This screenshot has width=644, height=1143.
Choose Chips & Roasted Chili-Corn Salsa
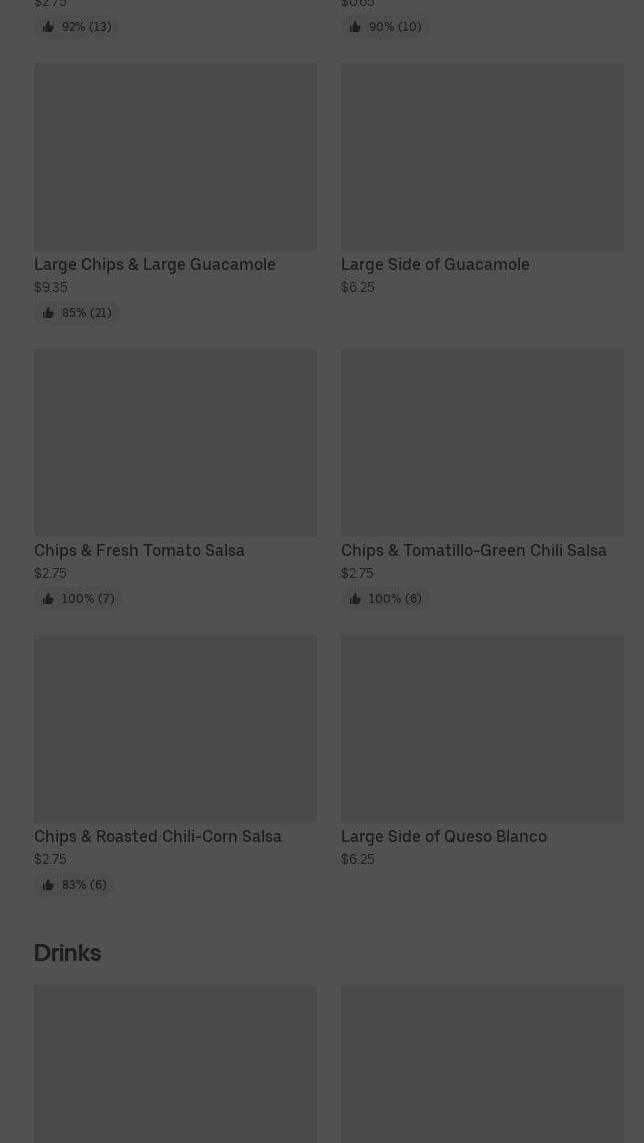[175, 729]
